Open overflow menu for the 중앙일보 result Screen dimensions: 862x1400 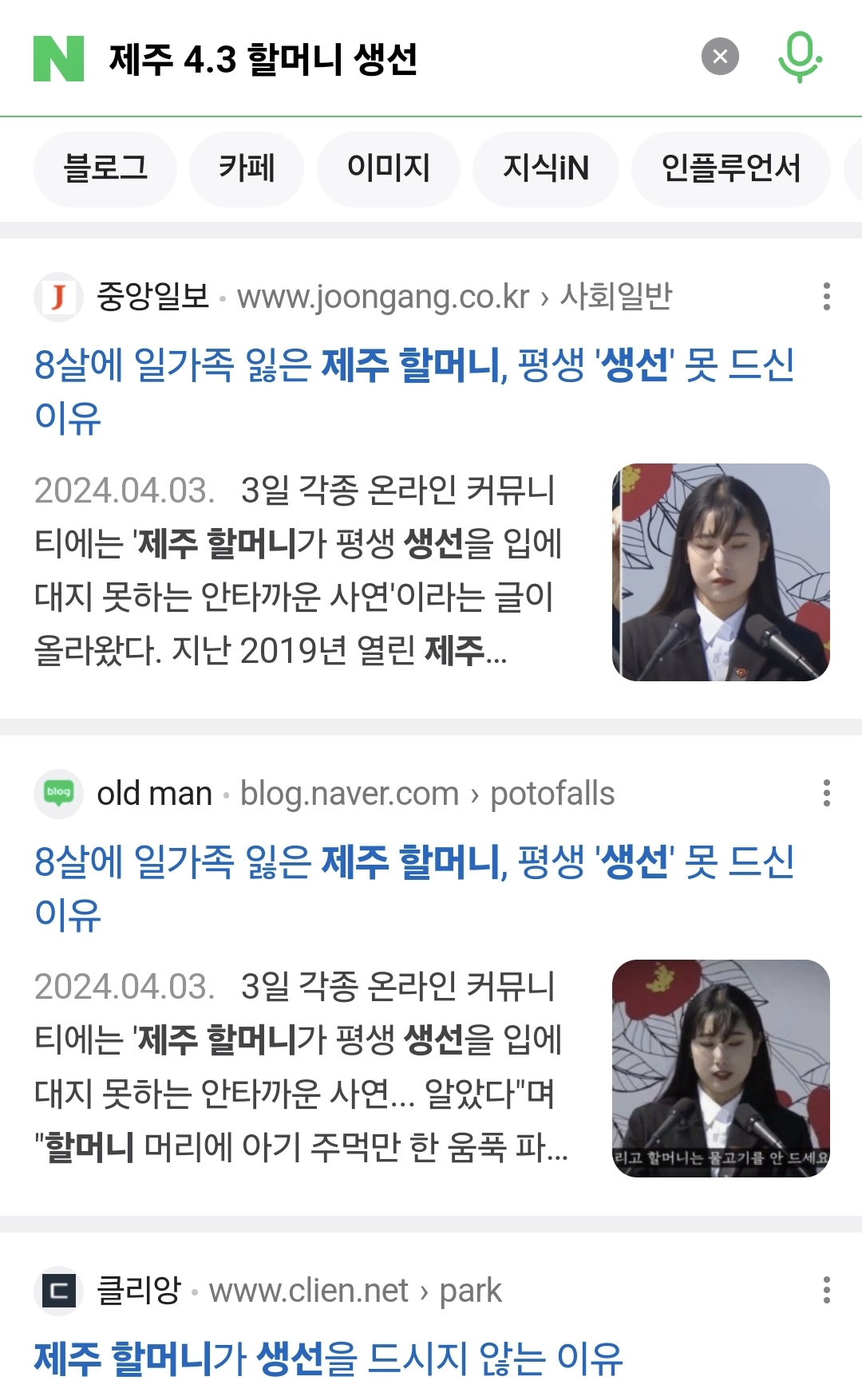[x=826, y=297]
